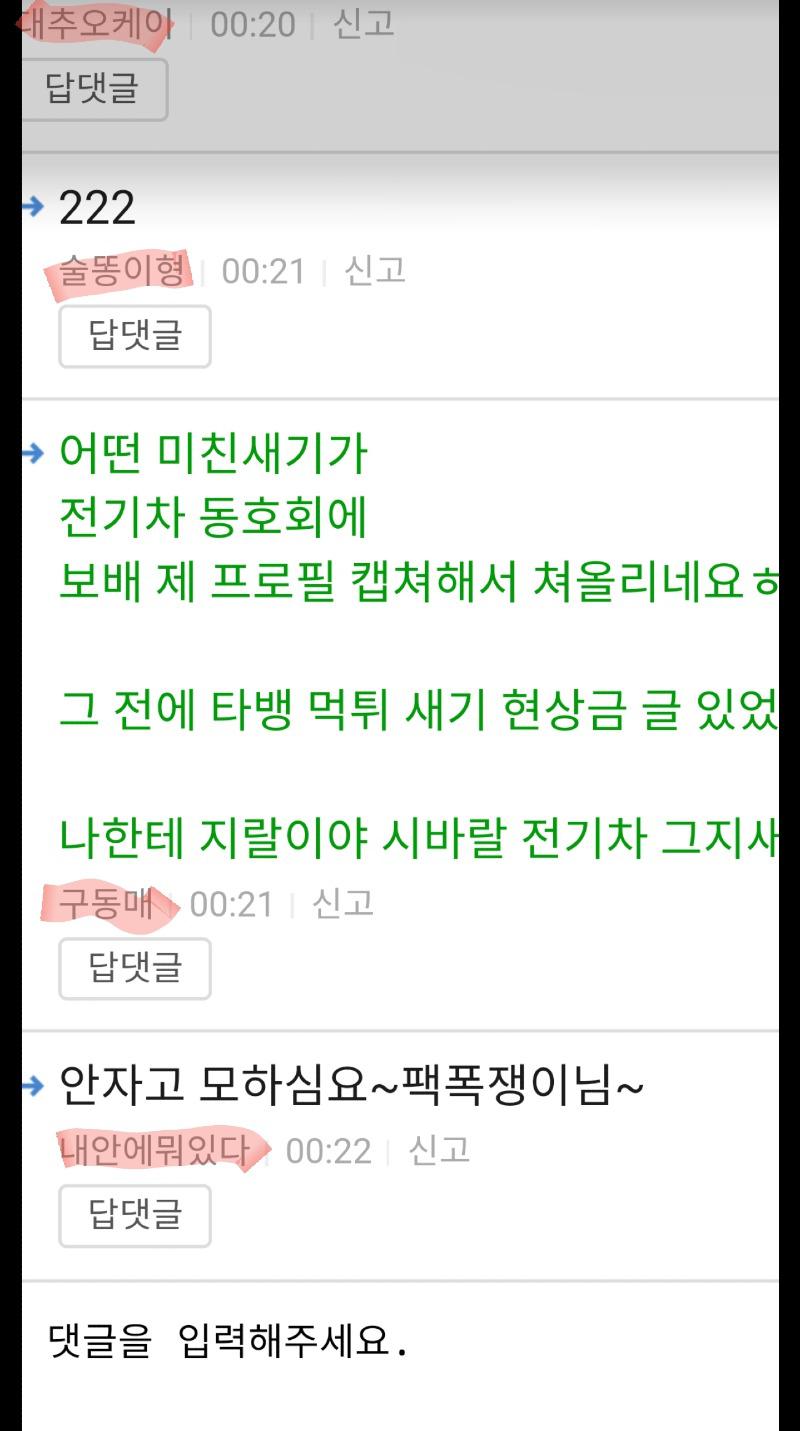
Task: Focus the 댓글을 입력해주세요 comment field
Action: pos(400,1341)
